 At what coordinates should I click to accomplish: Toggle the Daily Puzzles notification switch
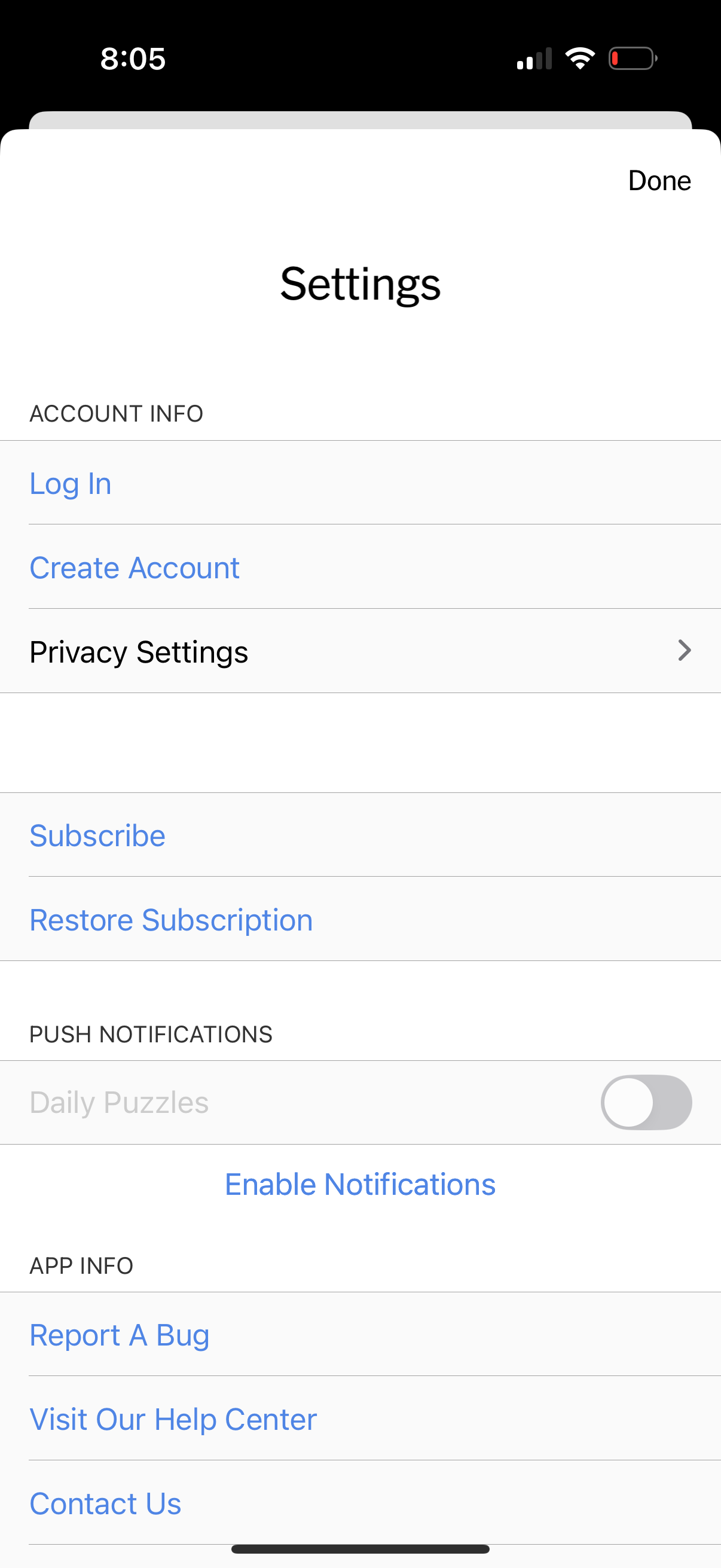(646, 1102)
